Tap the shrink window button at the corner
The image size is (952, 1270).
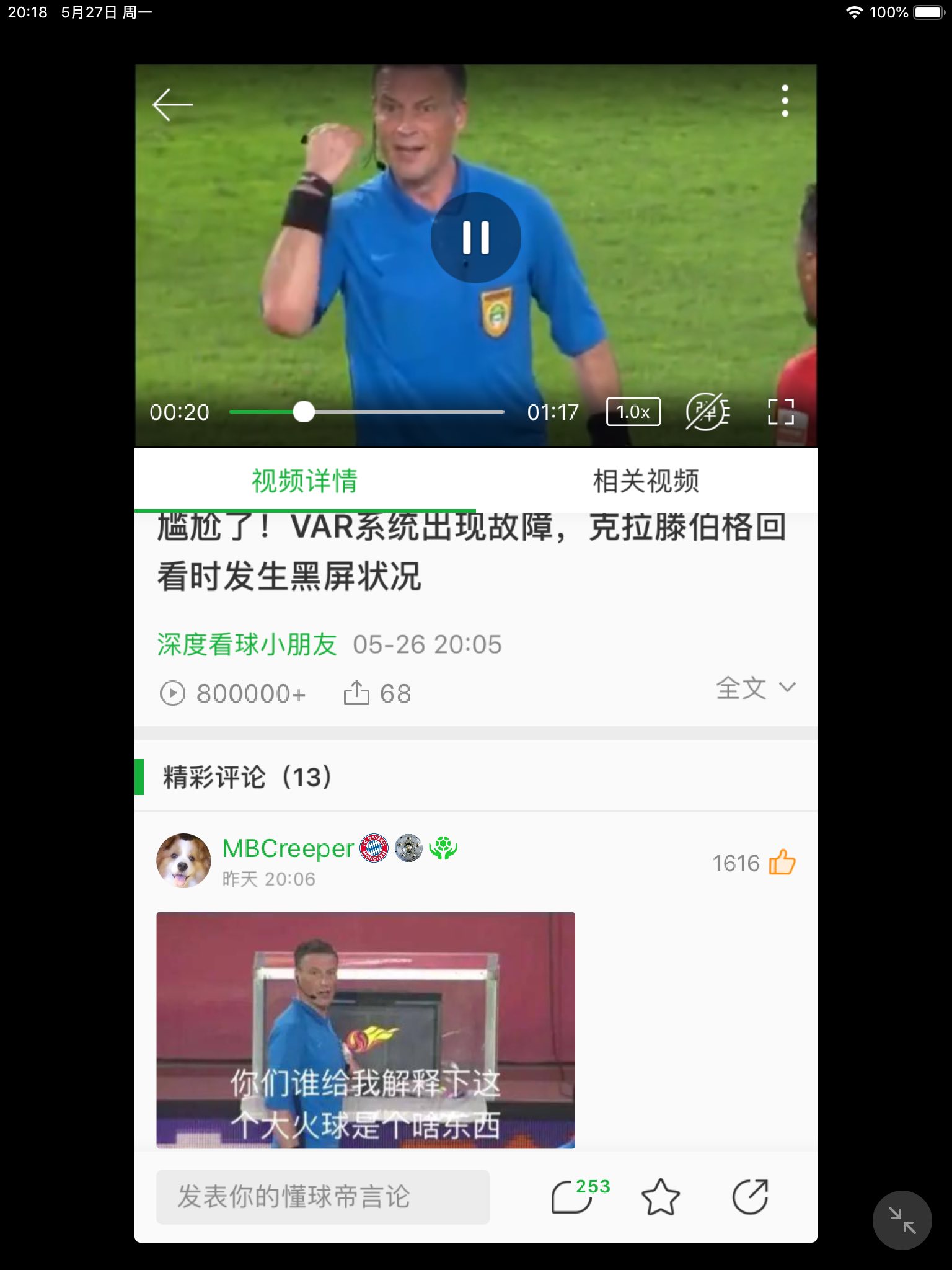902,1220
